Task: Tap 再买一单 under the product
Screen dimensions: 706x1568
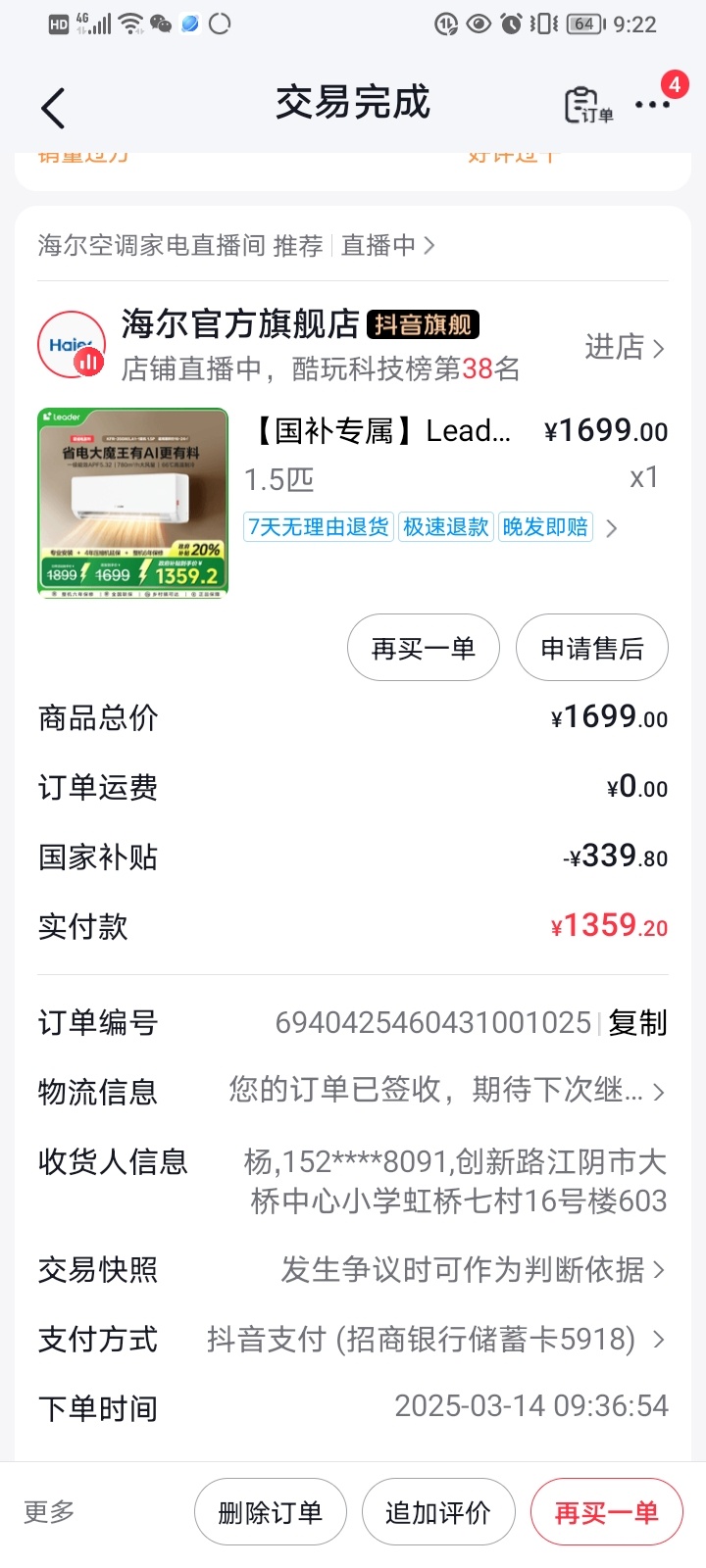Action: click(x=424, y=648)
